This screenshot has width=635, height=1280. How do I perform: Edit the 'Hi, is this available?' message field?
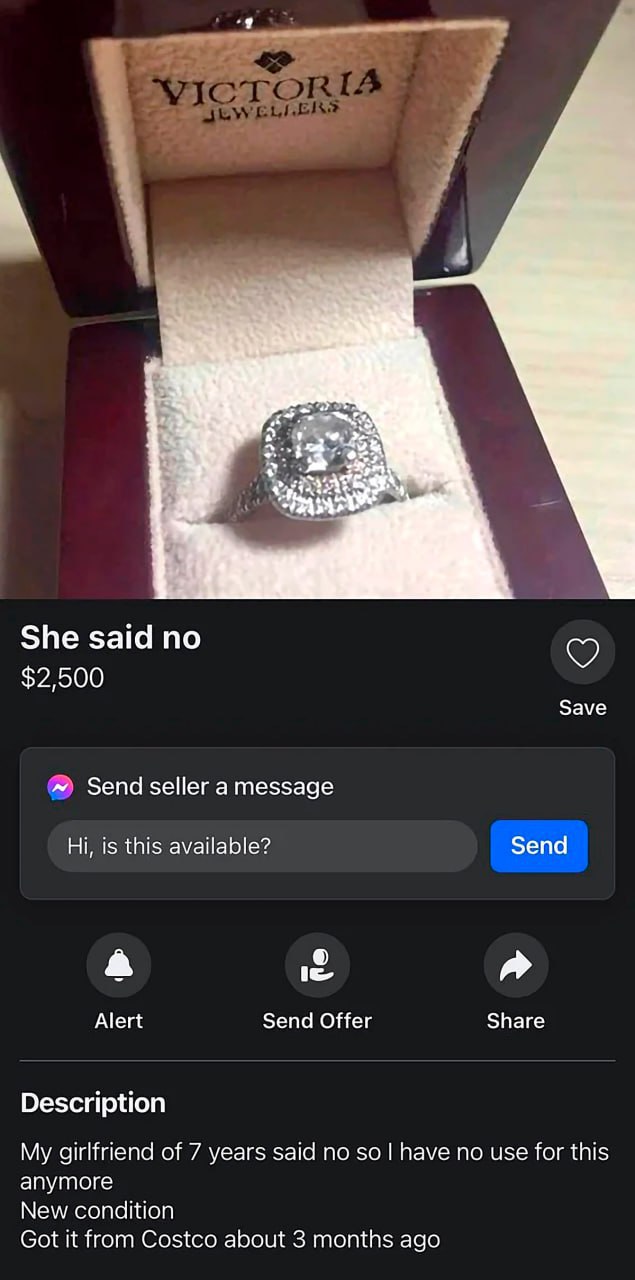click(262, 846)
